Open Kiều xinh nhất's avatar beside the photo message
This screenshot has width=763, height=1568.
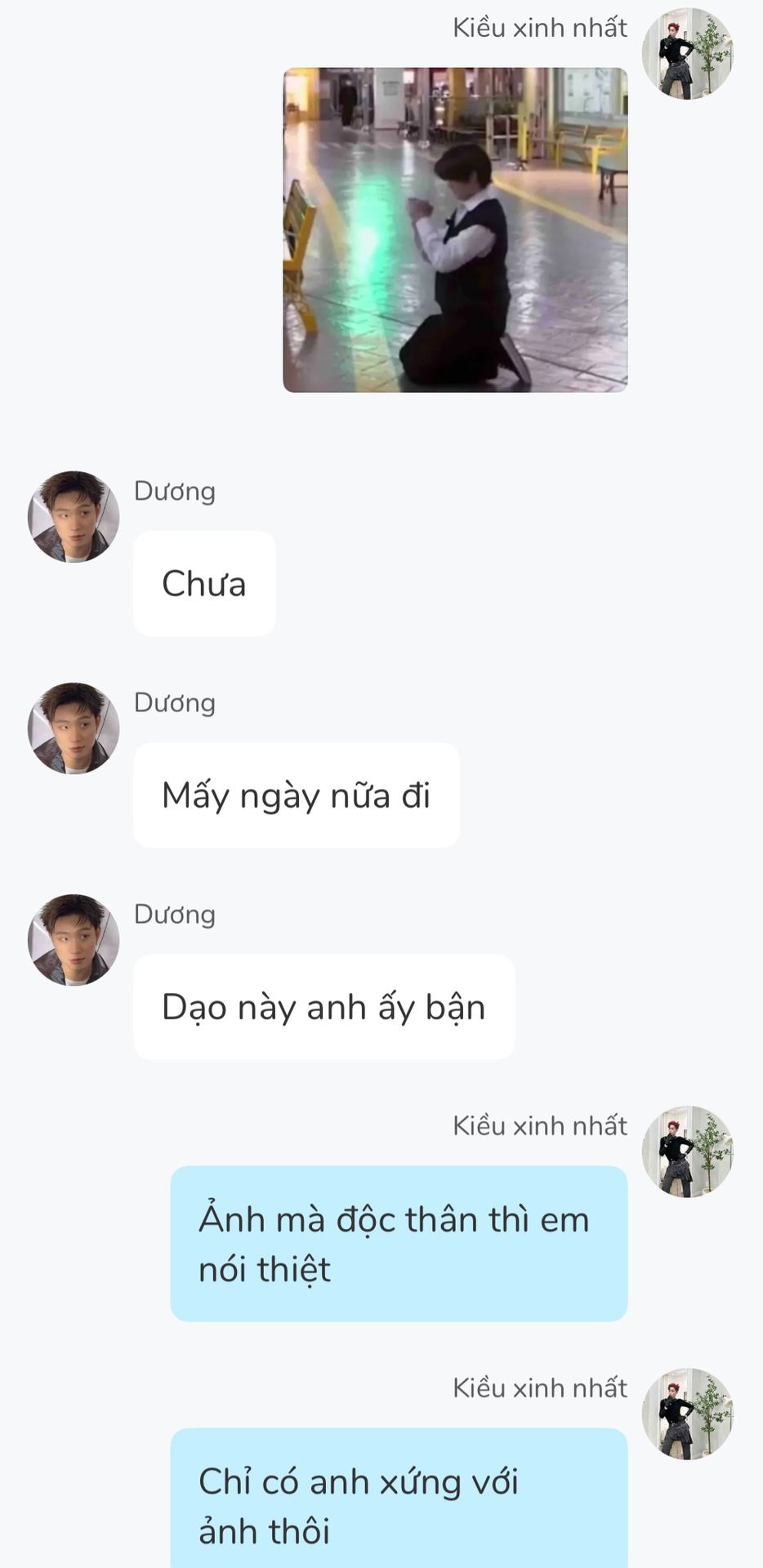pos(688,54)
